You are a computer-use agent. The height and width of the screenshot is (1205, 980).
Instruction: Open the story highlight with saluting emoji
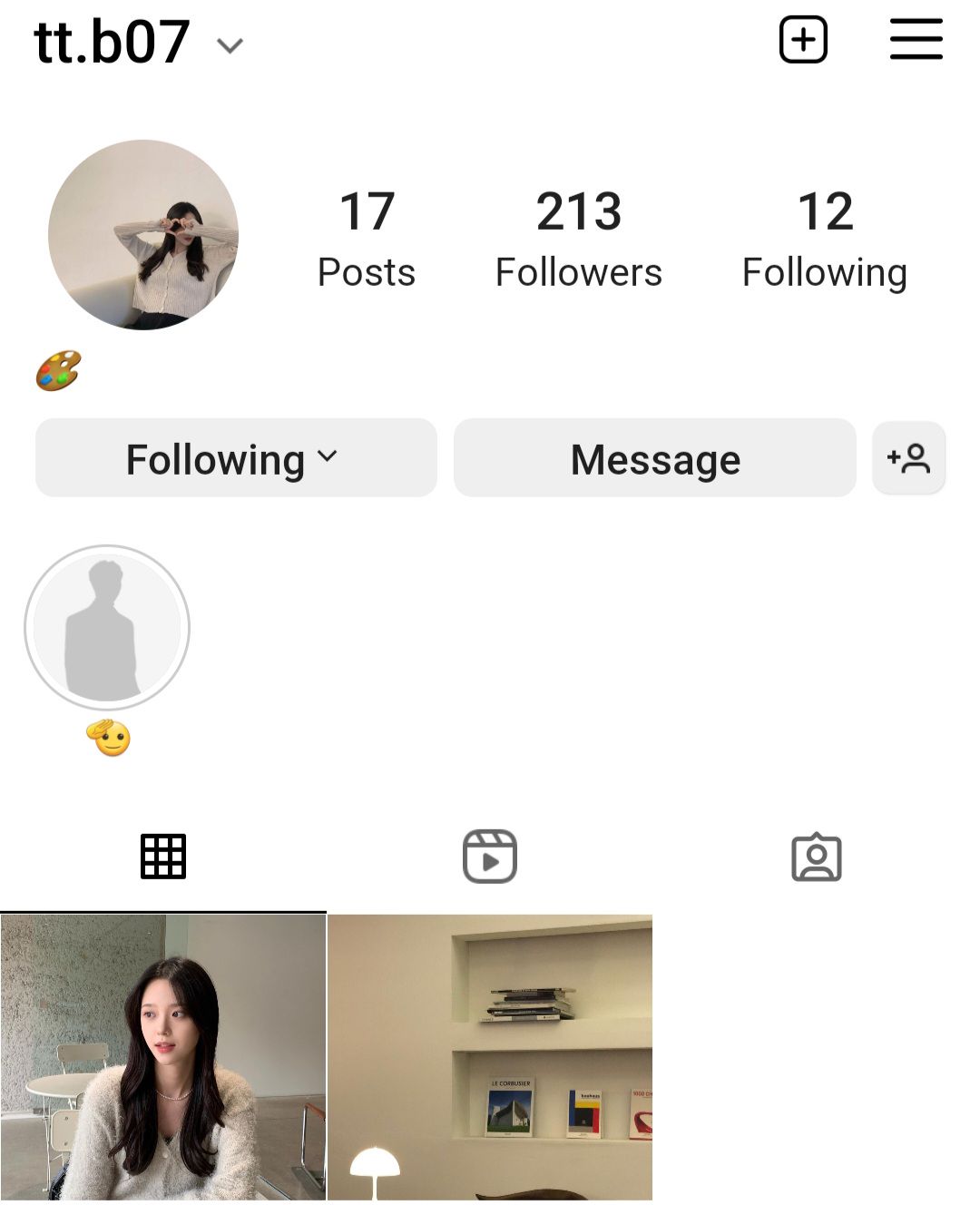pos(107,628)
